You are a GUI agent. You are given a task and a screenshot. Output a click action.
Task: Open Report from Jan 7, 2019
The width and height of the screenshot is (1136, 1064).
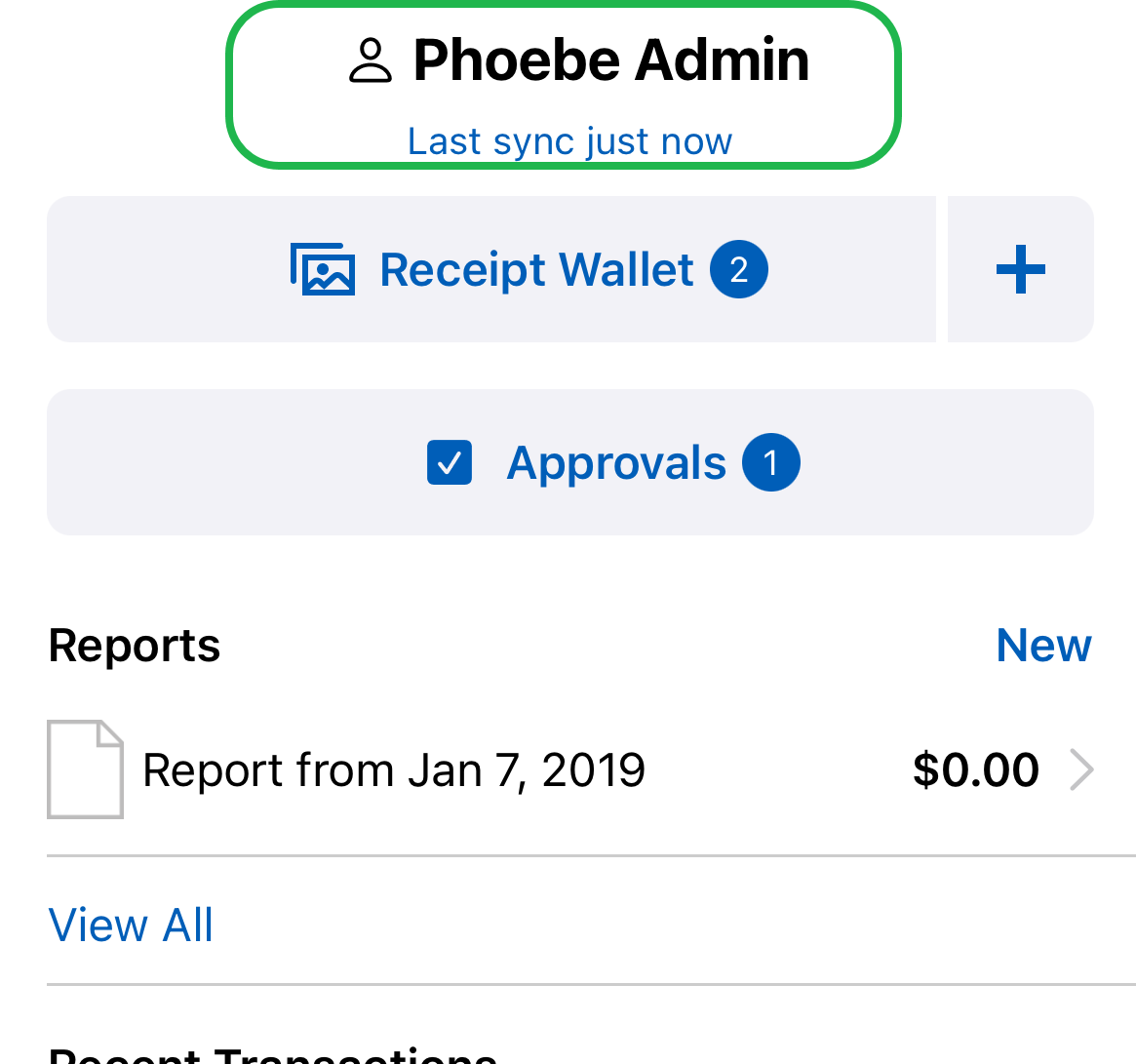point(570,770)
